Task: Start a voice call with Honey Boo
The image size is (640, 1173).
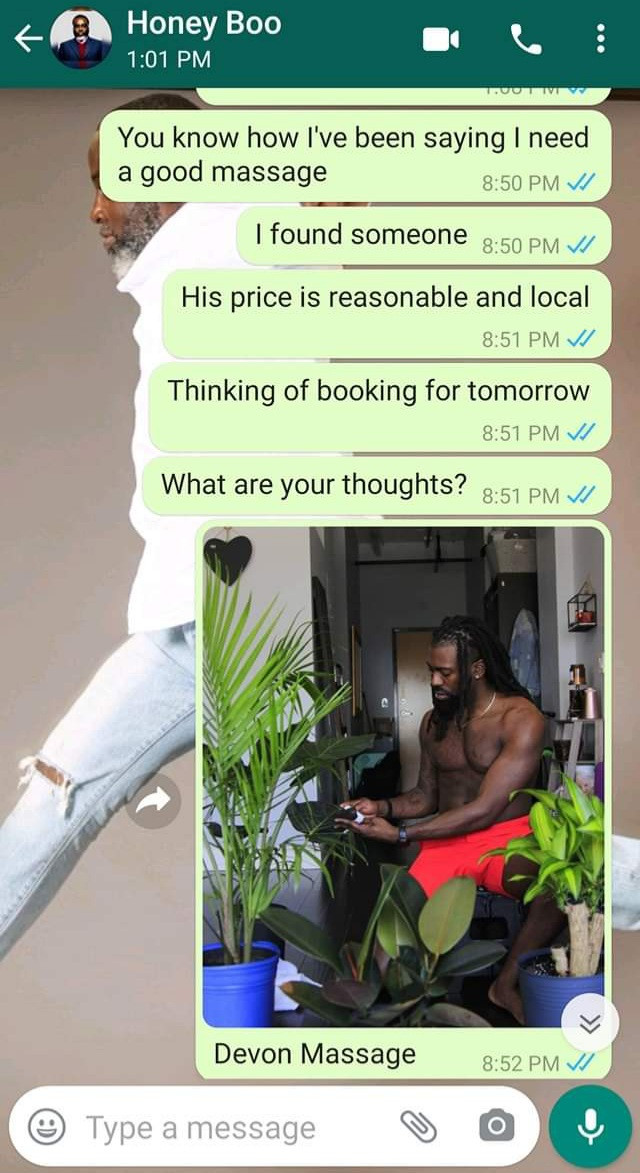Action: [526, 39]
